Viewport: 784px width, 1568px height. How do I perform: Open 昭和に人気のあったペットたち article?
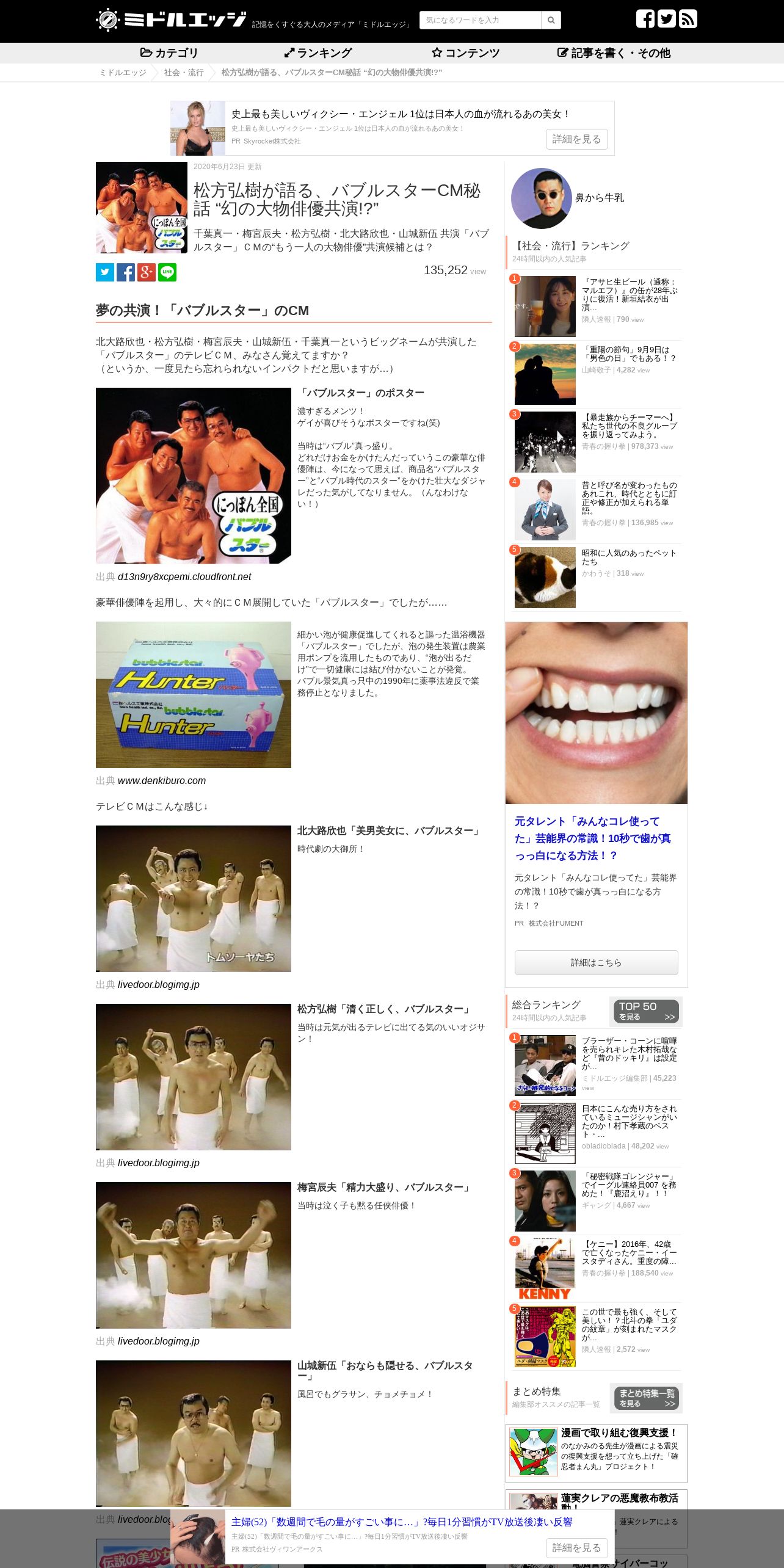[x=629, y=557]
